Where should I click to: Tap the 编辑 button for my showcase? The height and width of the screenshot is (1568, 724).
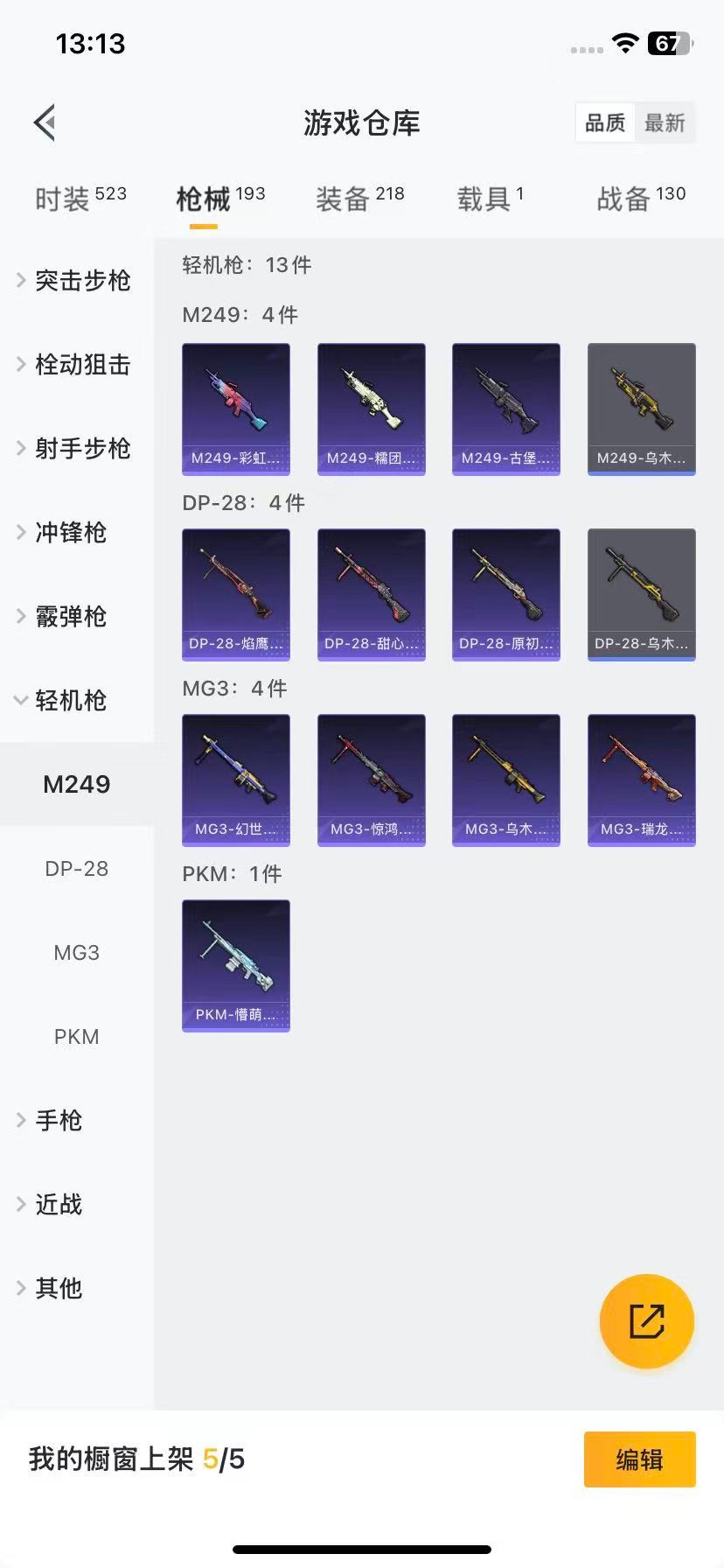click(639, 1459)
